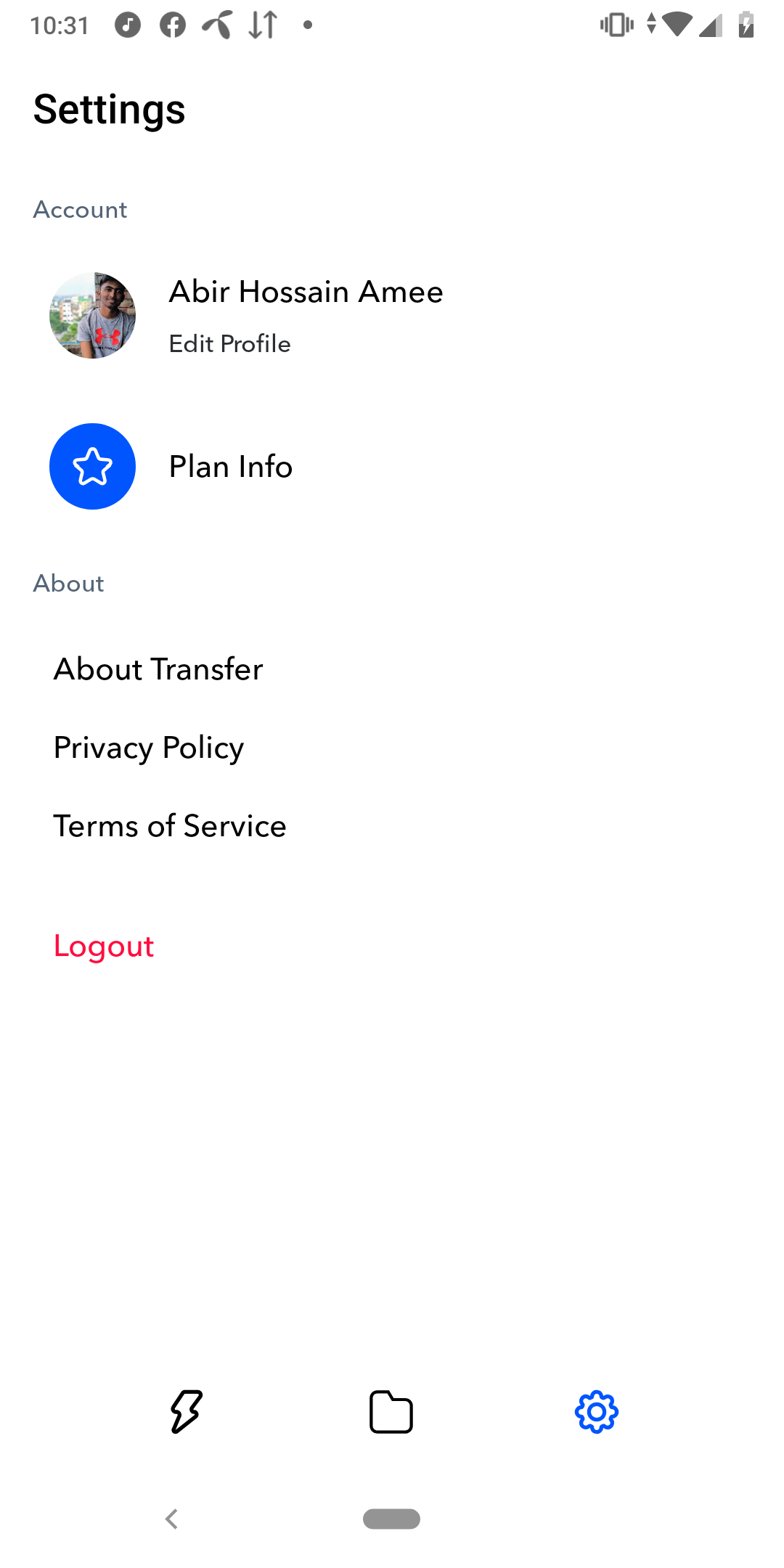784x1568 pixels.
Task: Tap Logout to sign out
Action: 105,945
